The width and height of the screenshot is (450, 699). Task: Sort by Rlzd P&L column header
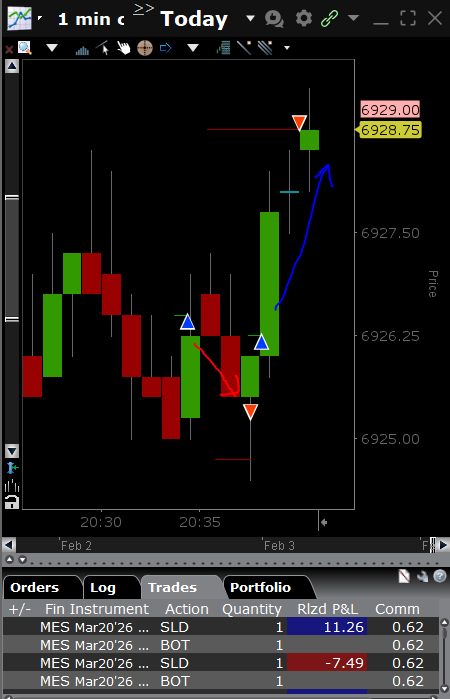coord(327,609)
